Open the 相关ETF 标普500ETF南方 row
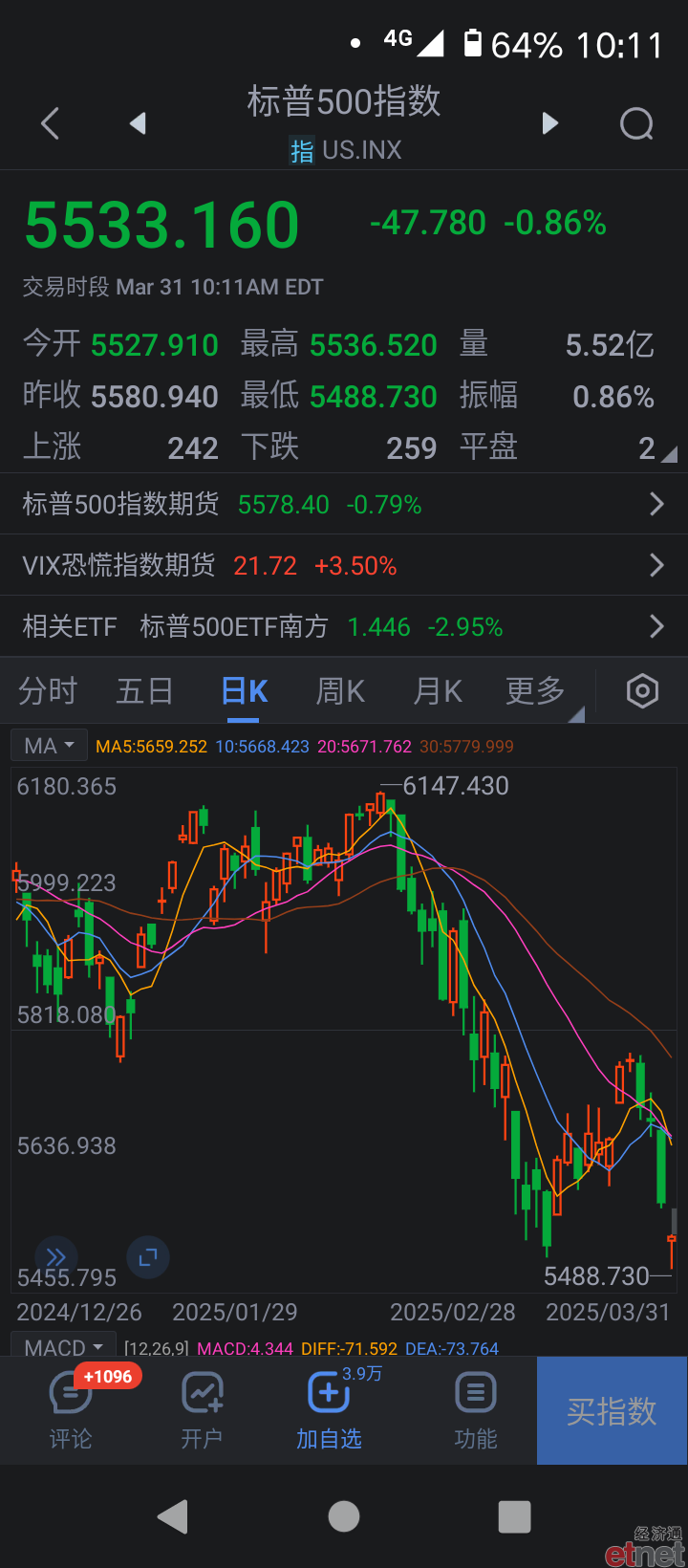This screenshot has height=1568, width=688. [x=344, y=626]
